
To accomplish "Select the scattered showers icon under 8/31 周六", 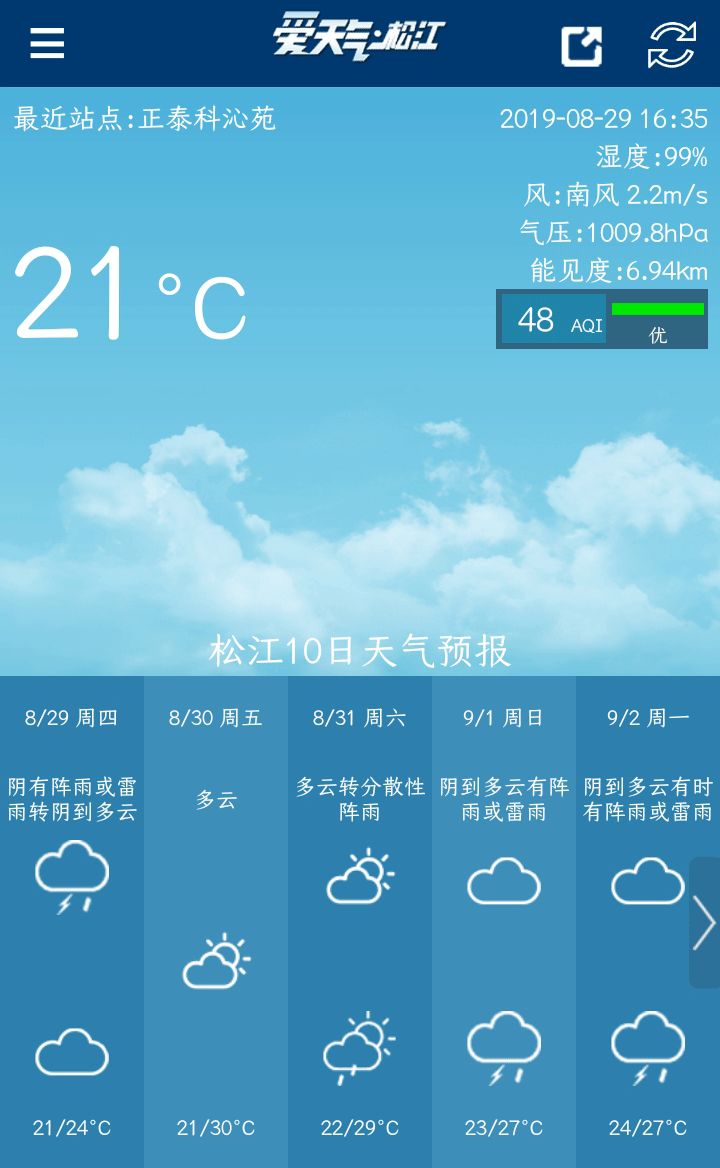I will (359, 878).
